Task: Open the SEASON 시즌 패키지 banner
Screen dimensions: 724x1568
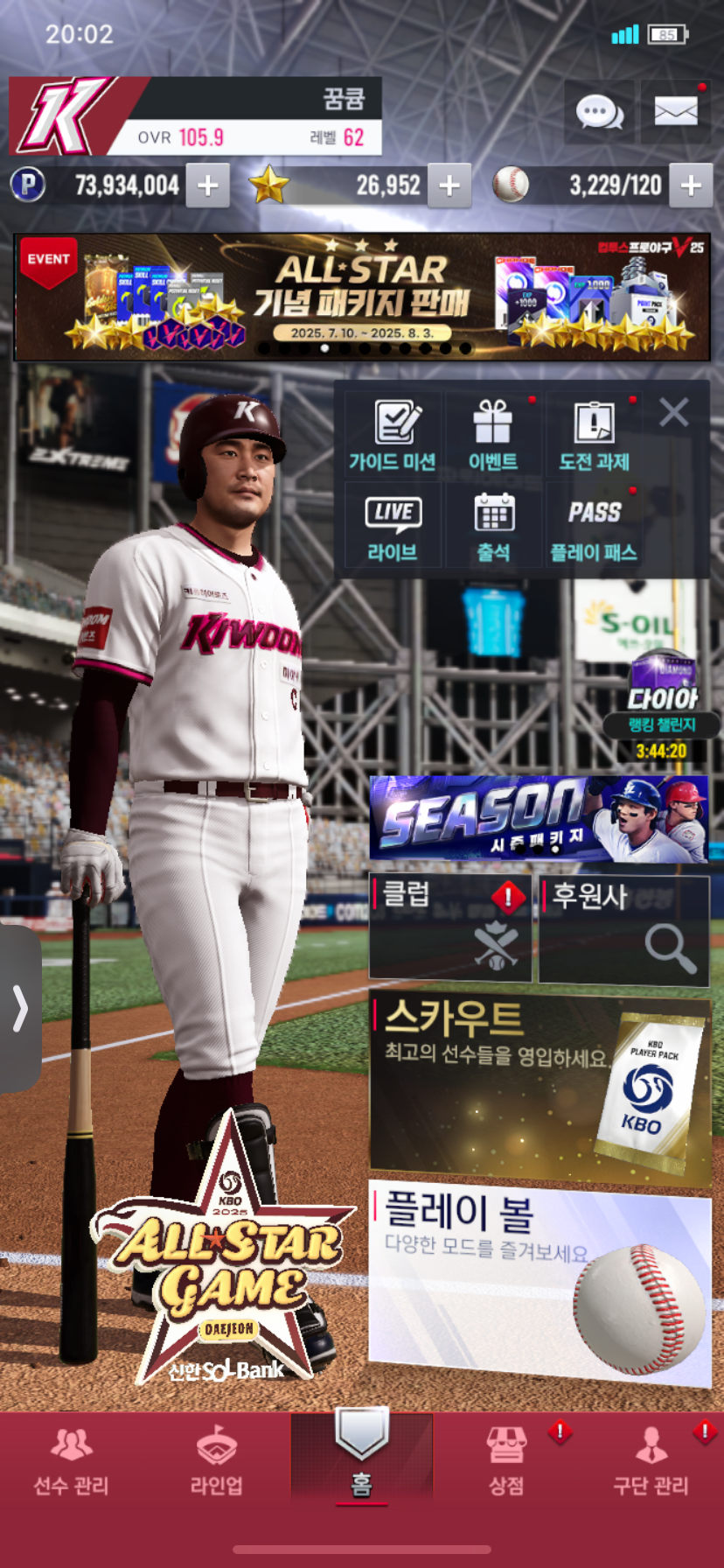Action: 538,818
